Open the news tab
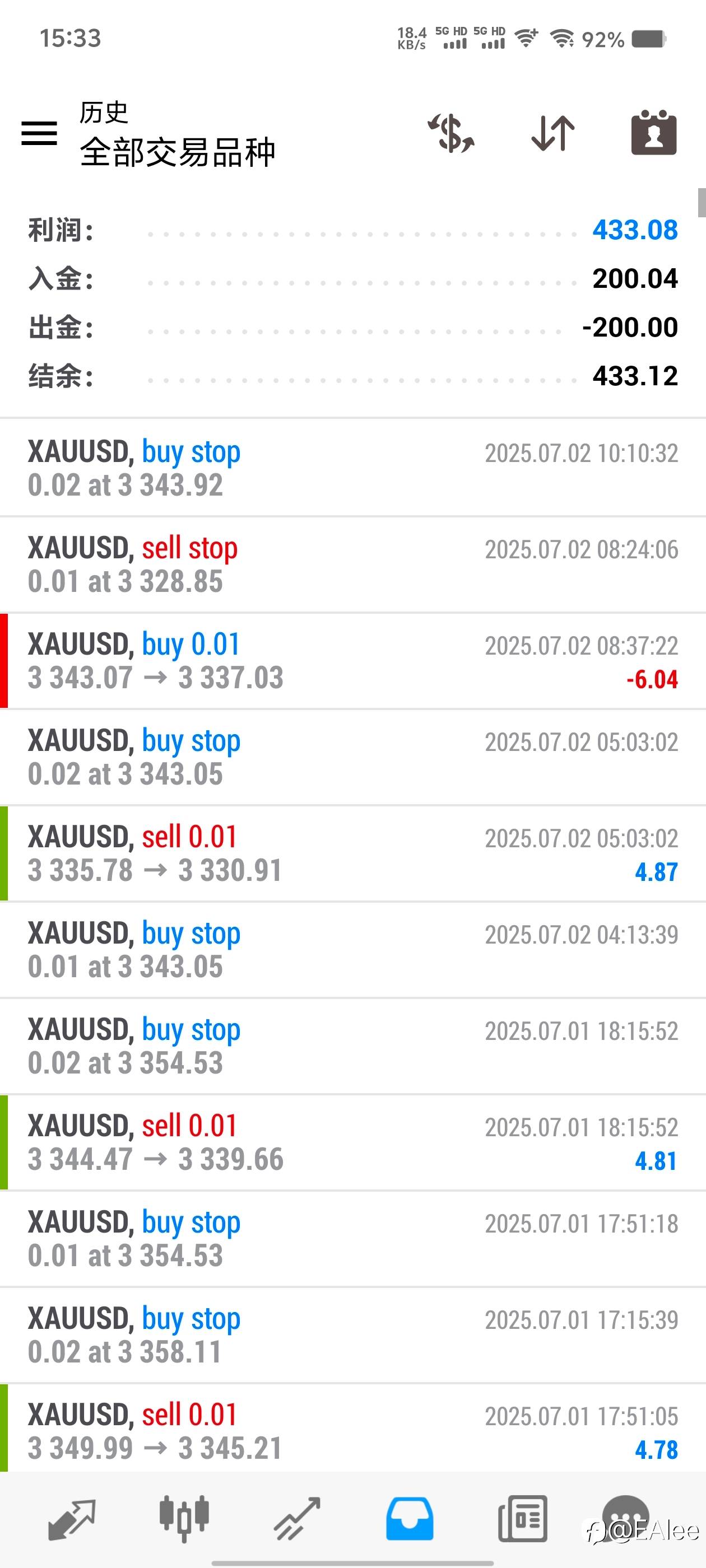 click(523, 1518)
